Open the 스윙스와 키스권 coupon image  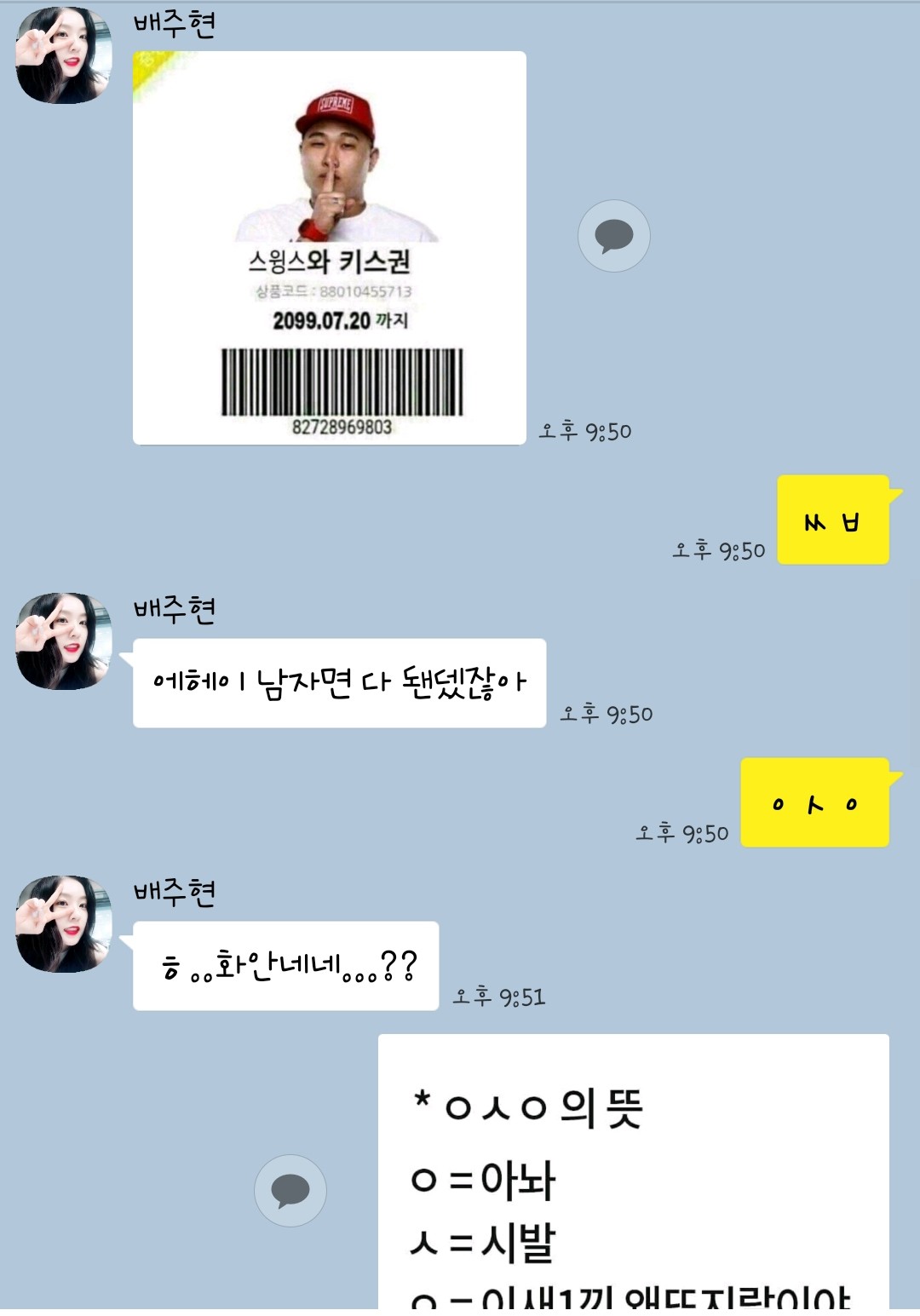coord(329,248)
